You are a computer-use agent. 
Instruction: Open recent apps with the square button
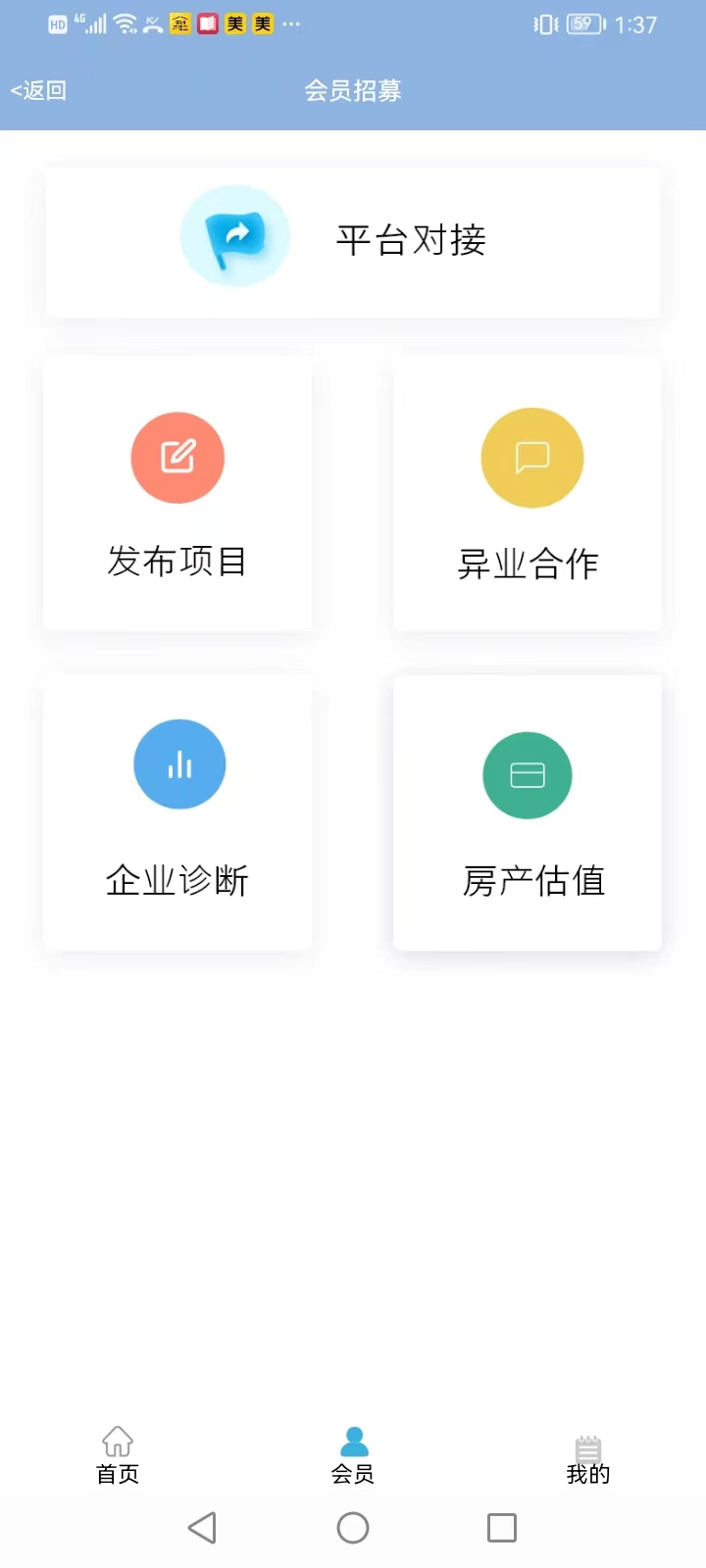[x=501, y=1527]
